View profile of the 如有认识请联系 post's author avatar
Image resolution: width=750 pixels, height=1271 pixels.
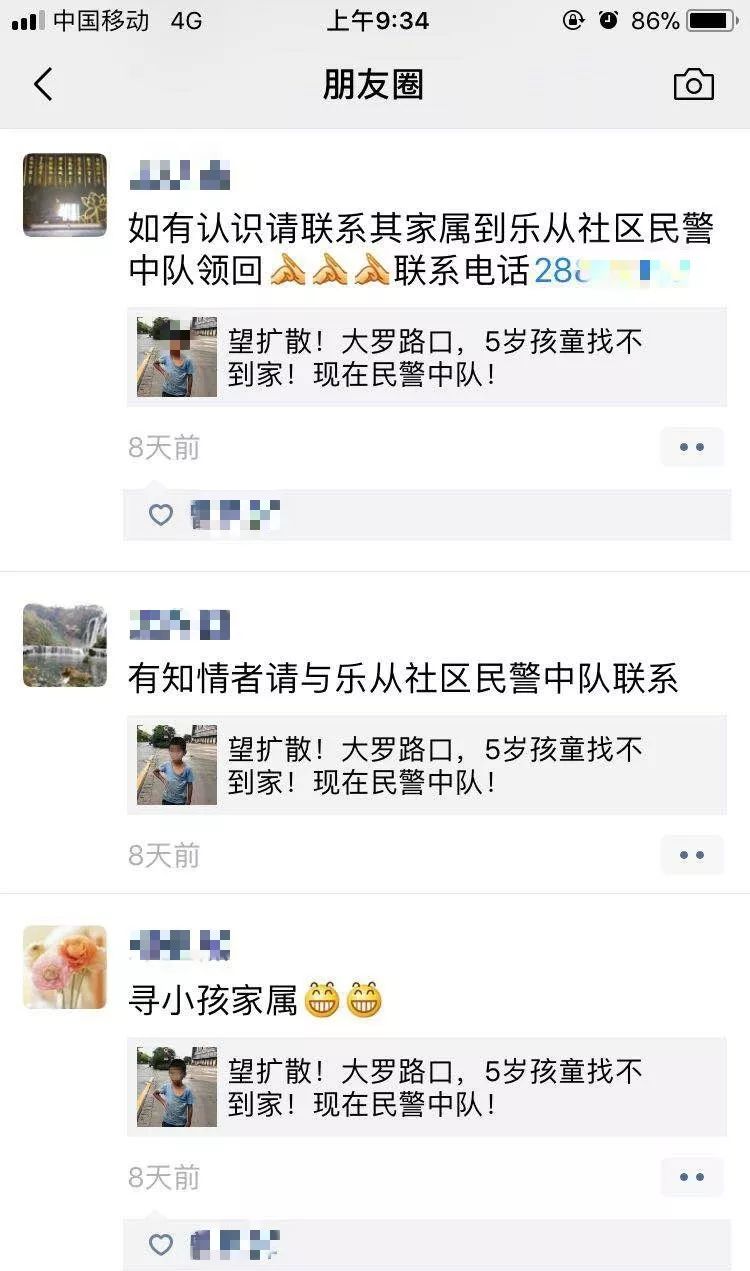click(x=65, y=195)
